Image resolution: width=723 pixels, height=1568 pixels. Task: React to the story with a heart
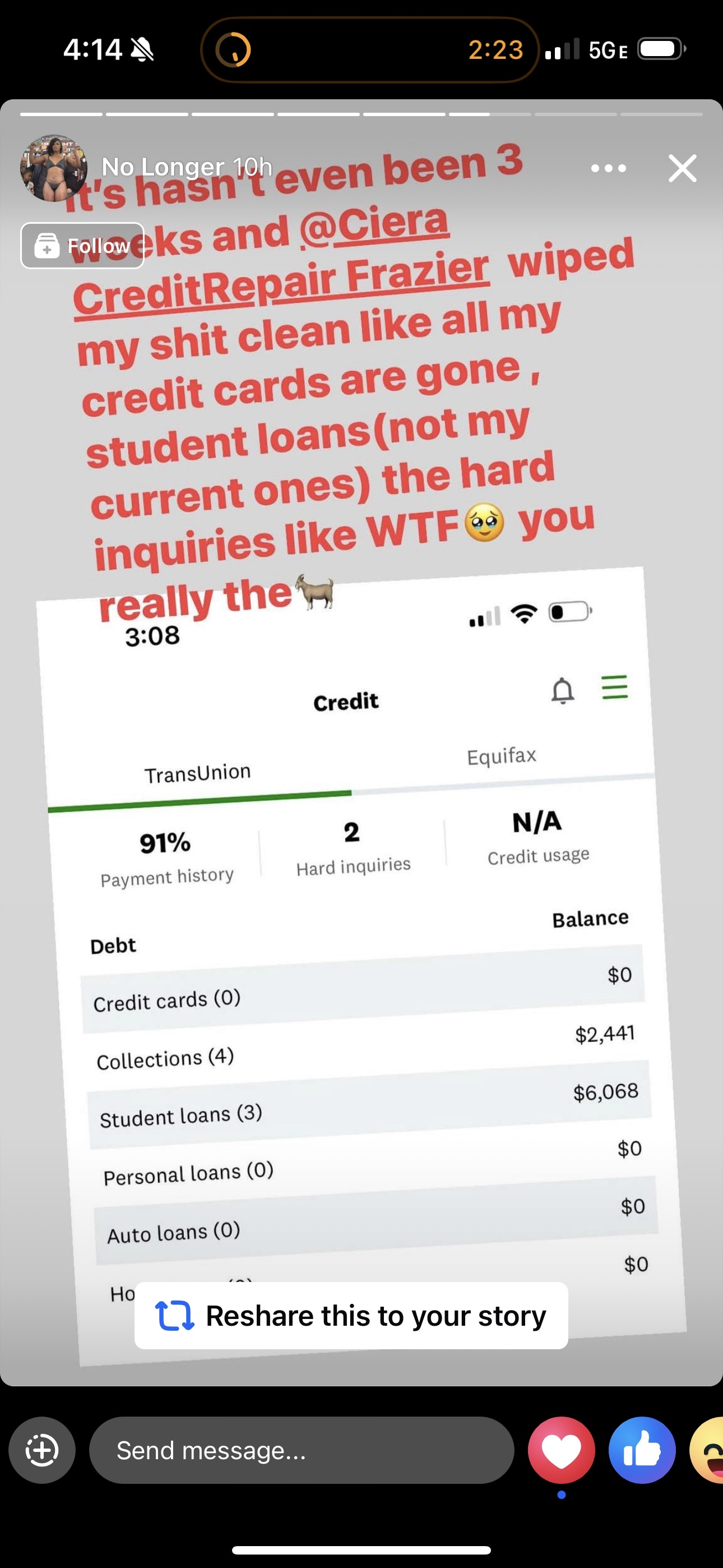click(x=561, y=1451)
